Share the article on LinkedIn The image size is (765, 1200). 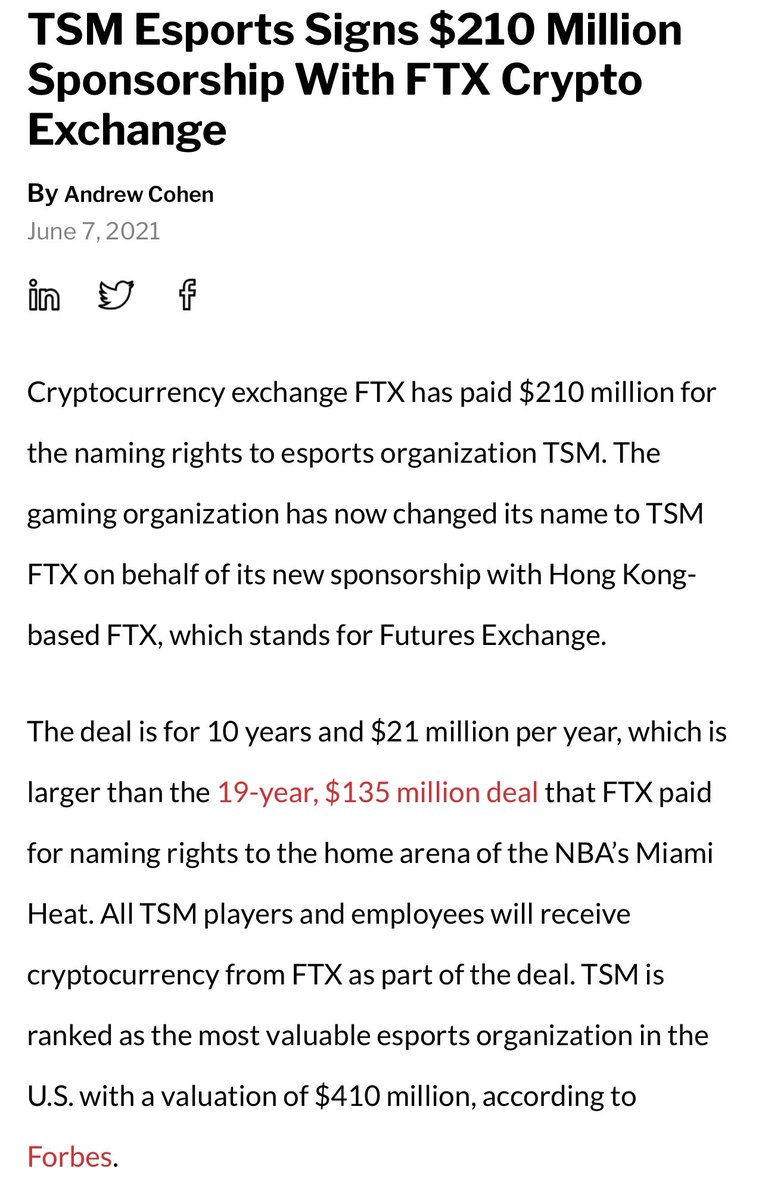(44, 296)
